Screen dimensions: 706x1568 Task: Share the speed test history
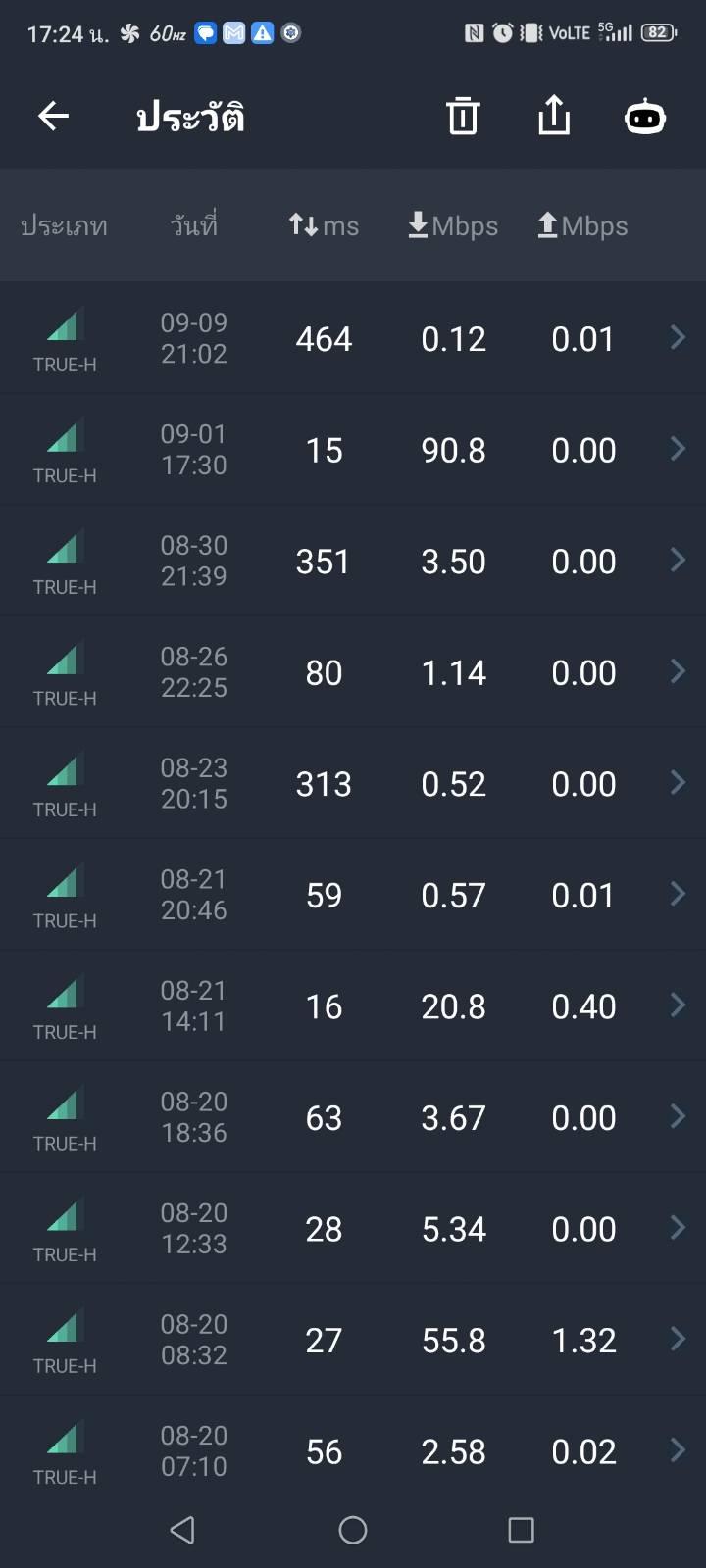[x=554, y=117]
